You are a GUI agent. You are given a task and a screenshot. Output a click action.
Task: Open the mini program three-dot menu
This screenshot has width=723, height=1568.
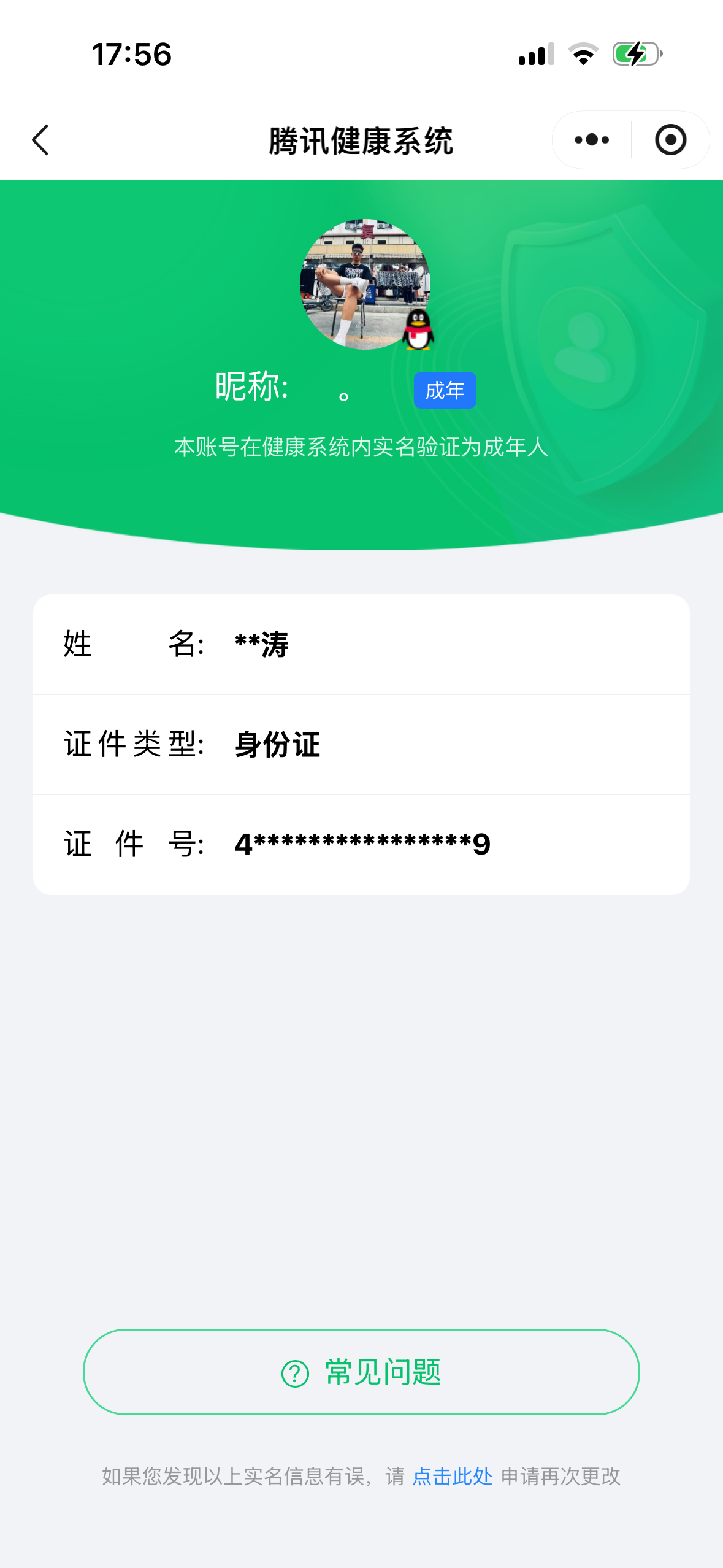click(x=592, y=140)
